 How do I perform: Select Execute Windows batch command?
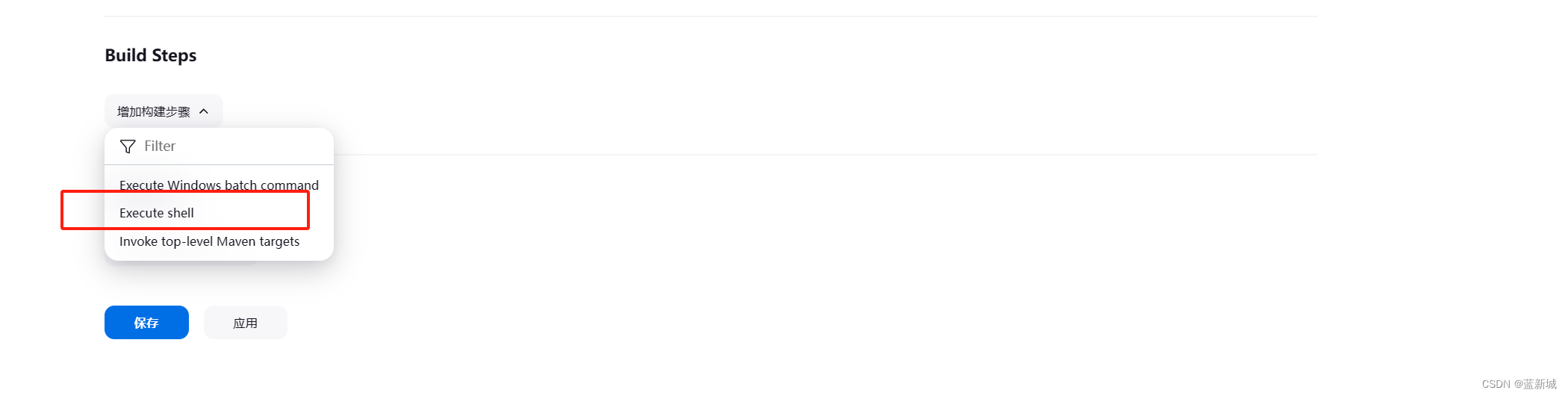coord(219,185)
